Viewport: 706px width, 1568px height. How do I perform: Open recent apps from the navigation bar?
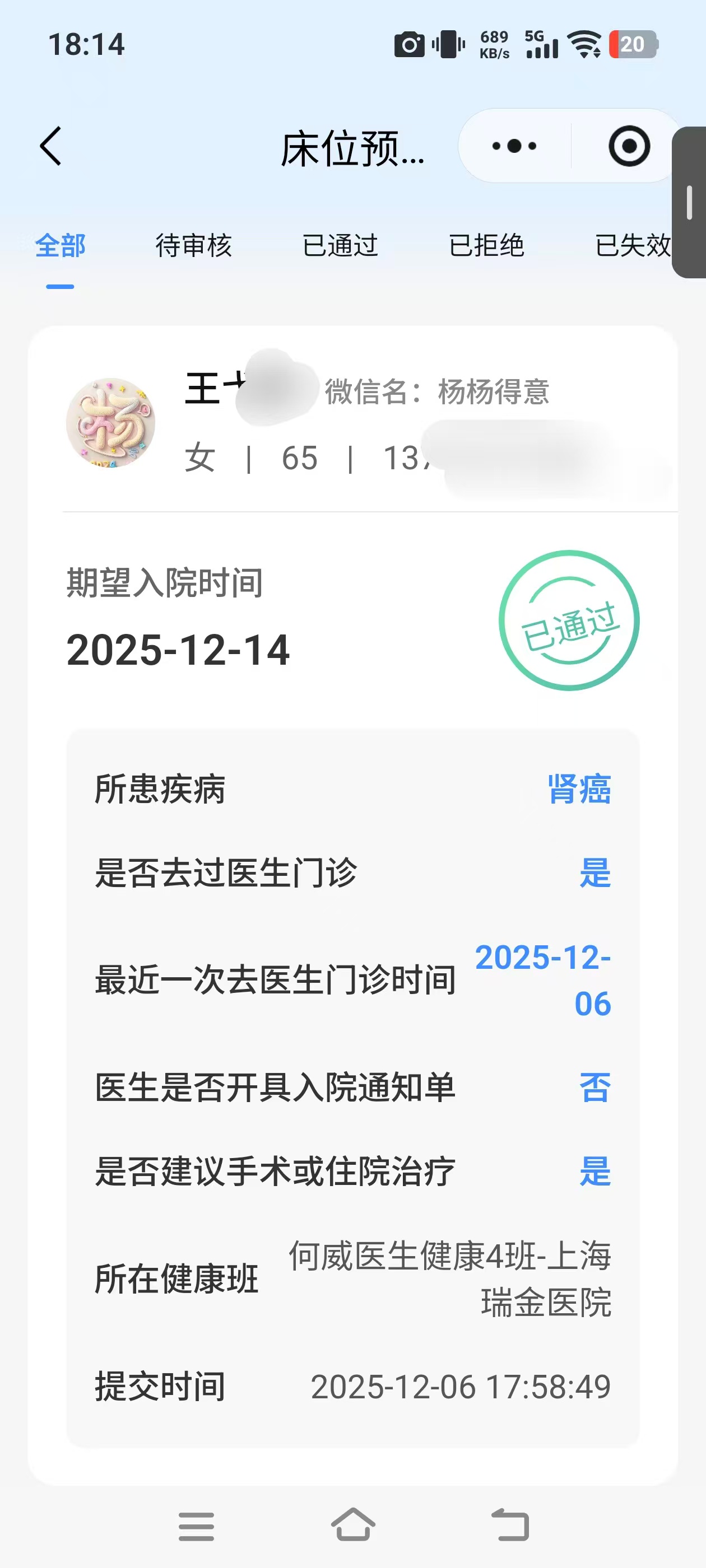[x=196, y=1525]
